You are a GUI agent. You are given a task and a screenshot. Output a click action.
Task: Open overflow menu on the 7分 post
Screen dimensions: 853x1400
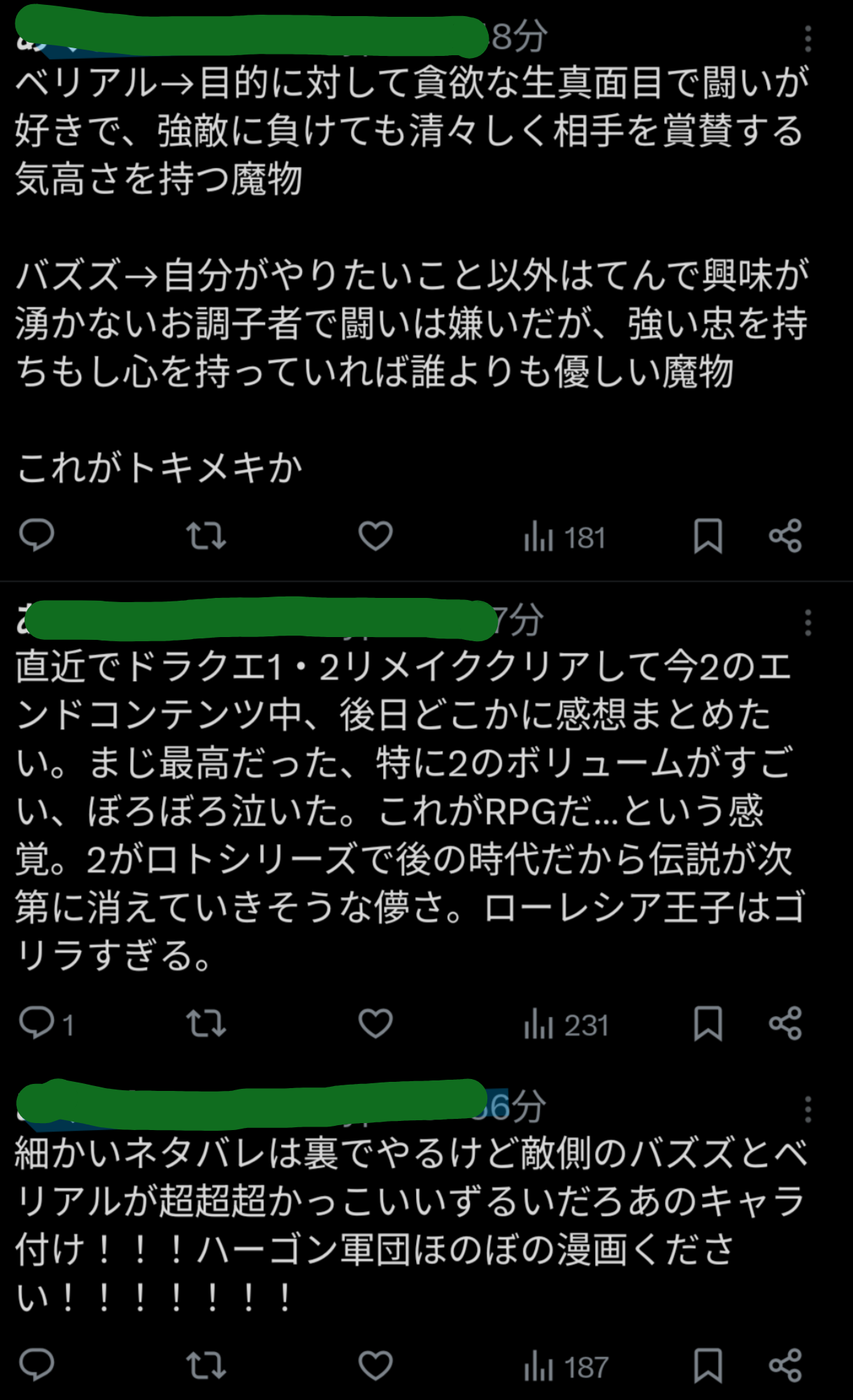pos(808,622)
